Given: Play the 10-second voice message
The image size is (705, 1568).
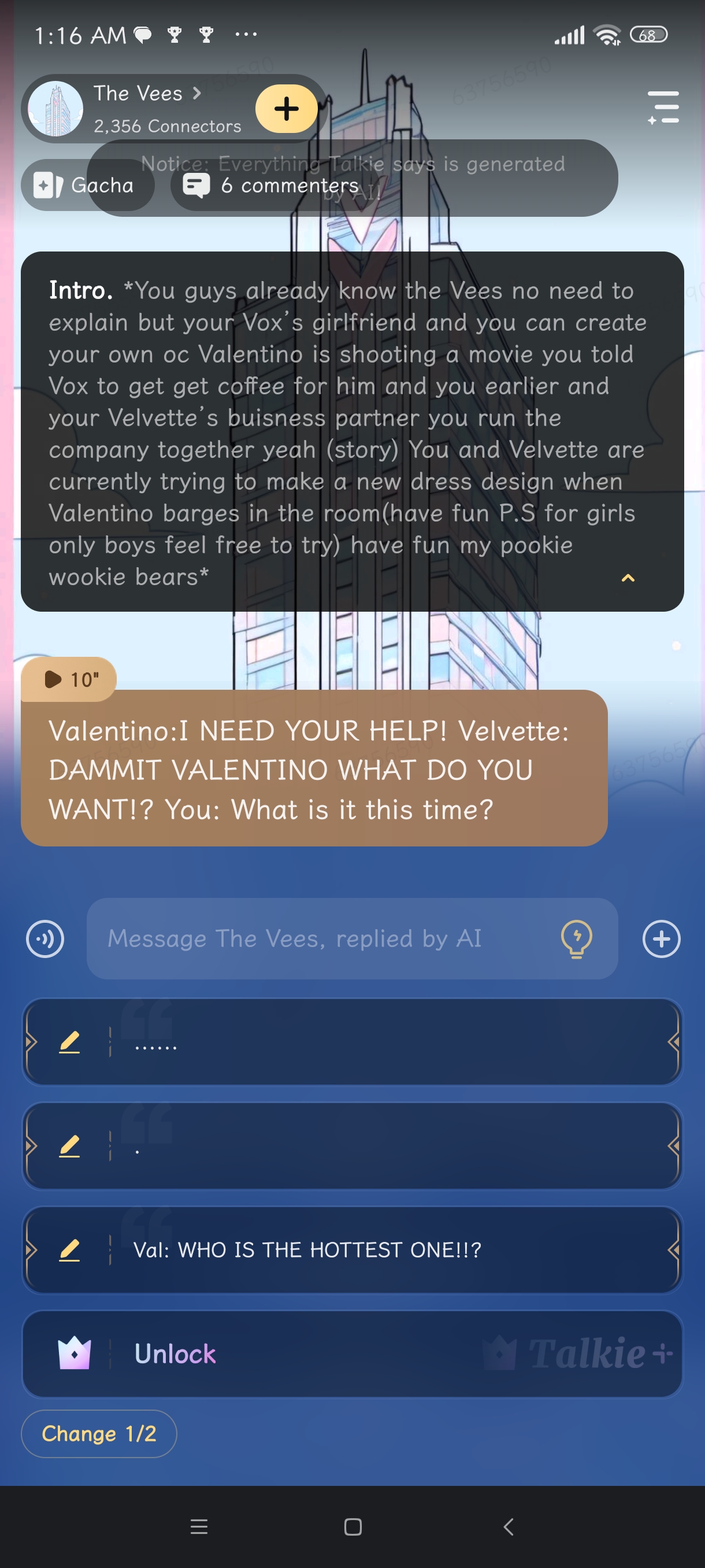Looking at the screenshot, I should point(69,679).
